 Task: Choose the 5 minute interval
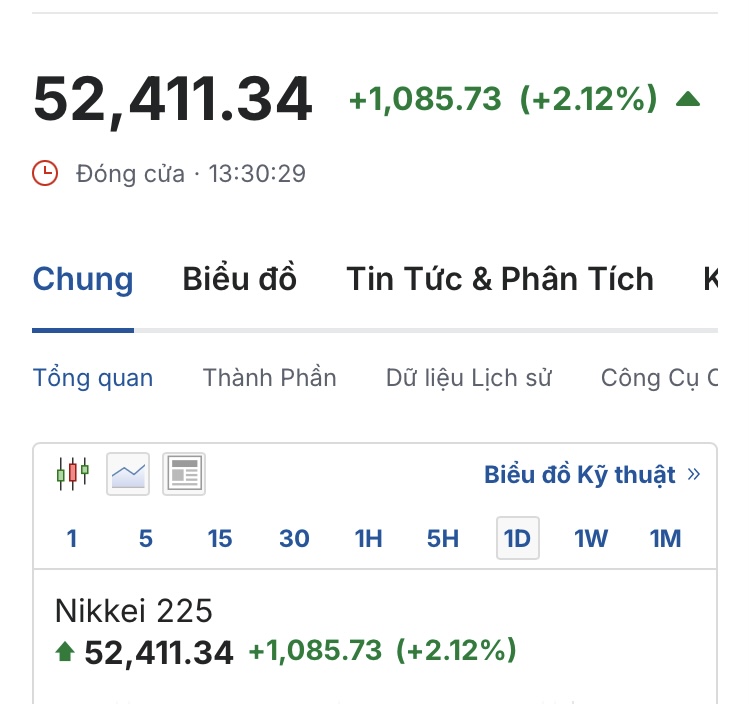[146, 539]
